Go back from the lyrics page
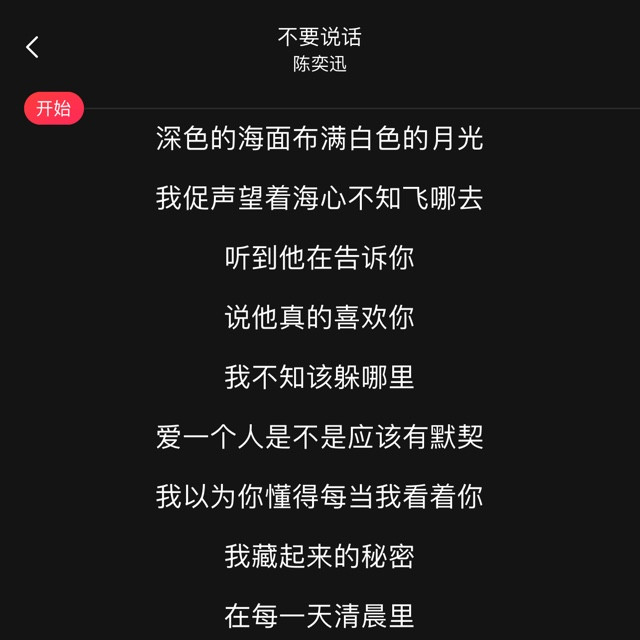This screenshot has height=640, width=640. click(33, 47)
